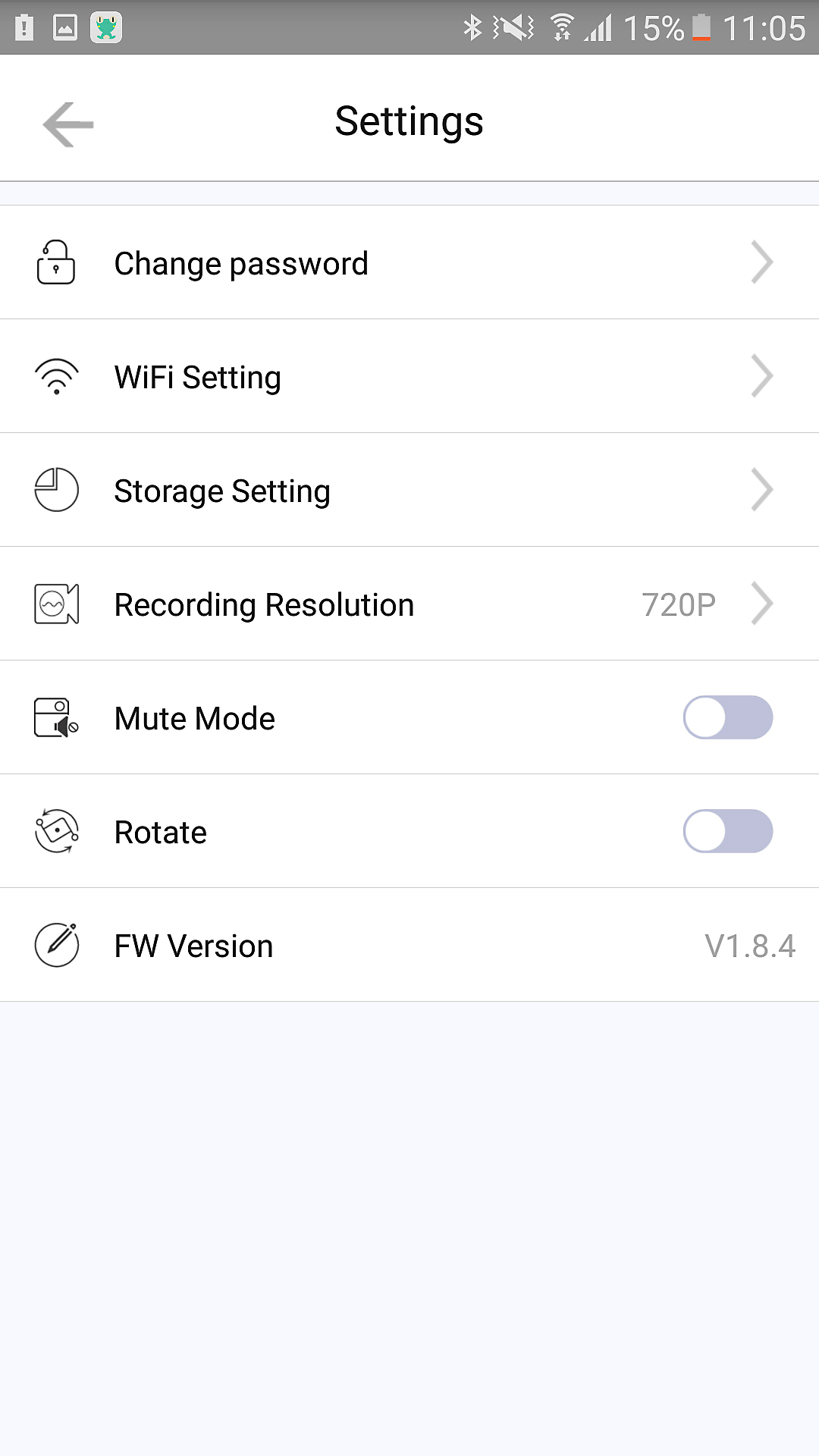The image size is (819, 1456).
Task: Open the WiFi Setting row
Action: (x=408, y=377)
